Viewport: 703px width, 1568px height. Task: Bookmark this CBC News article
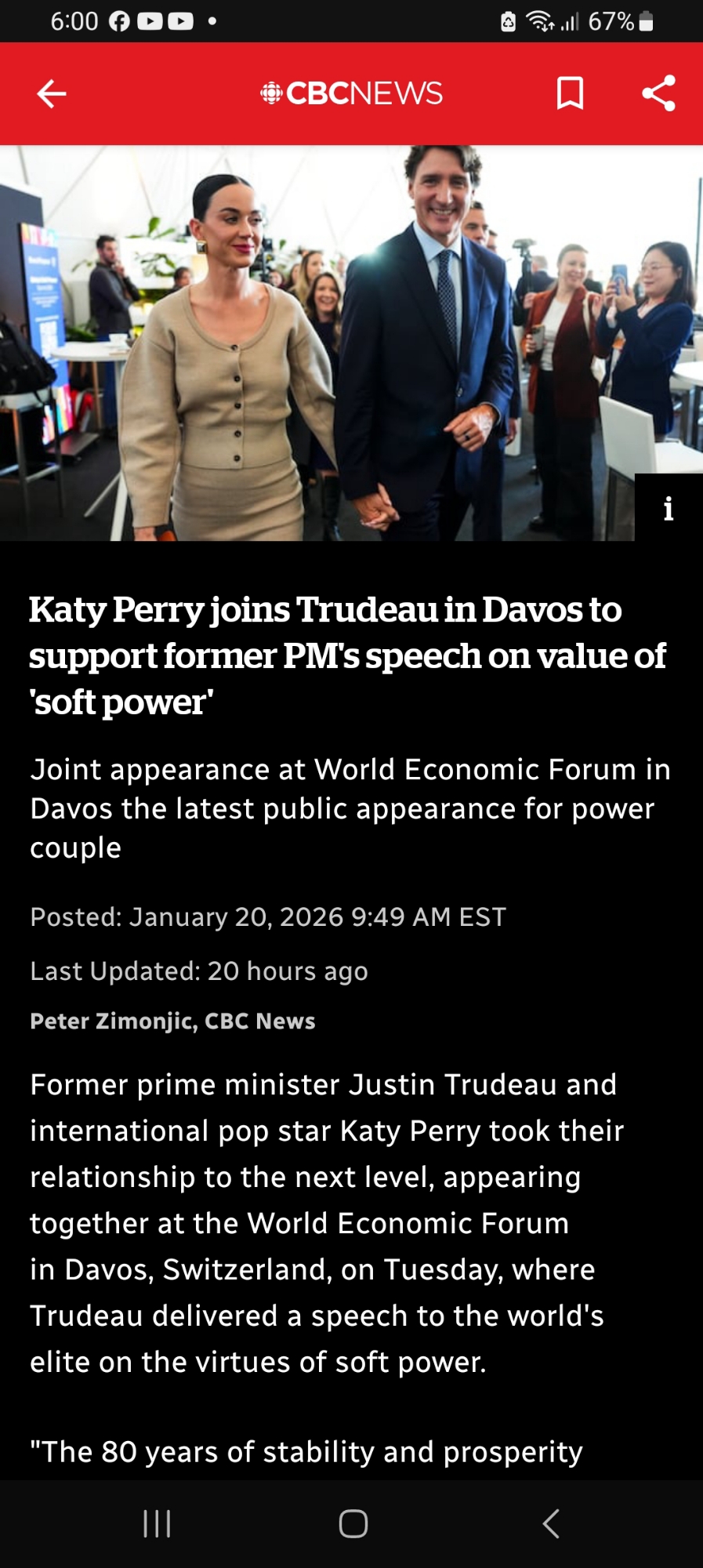(x=570, y=93)
